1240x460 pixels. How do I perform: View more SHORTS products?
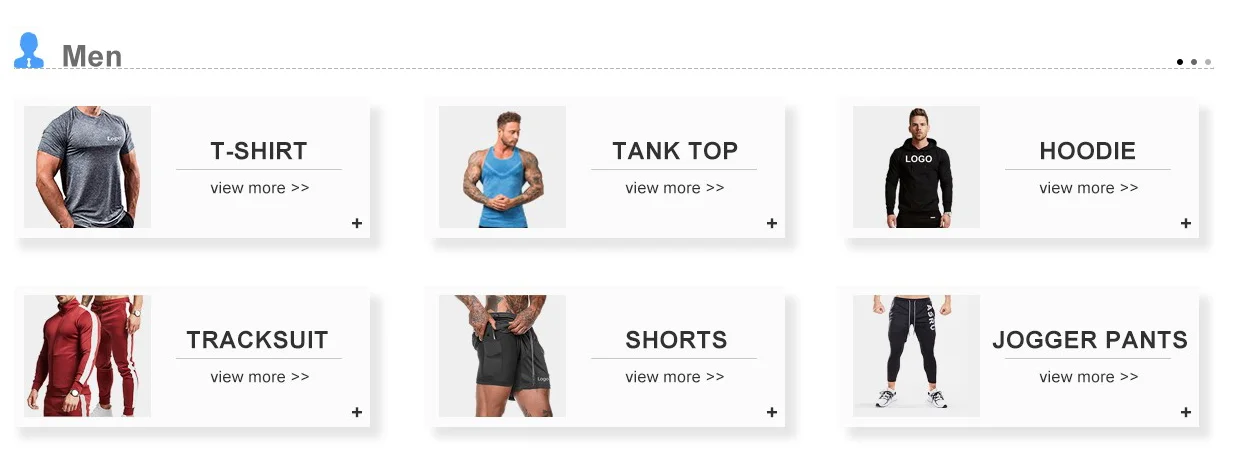click(x=674, y=377)
